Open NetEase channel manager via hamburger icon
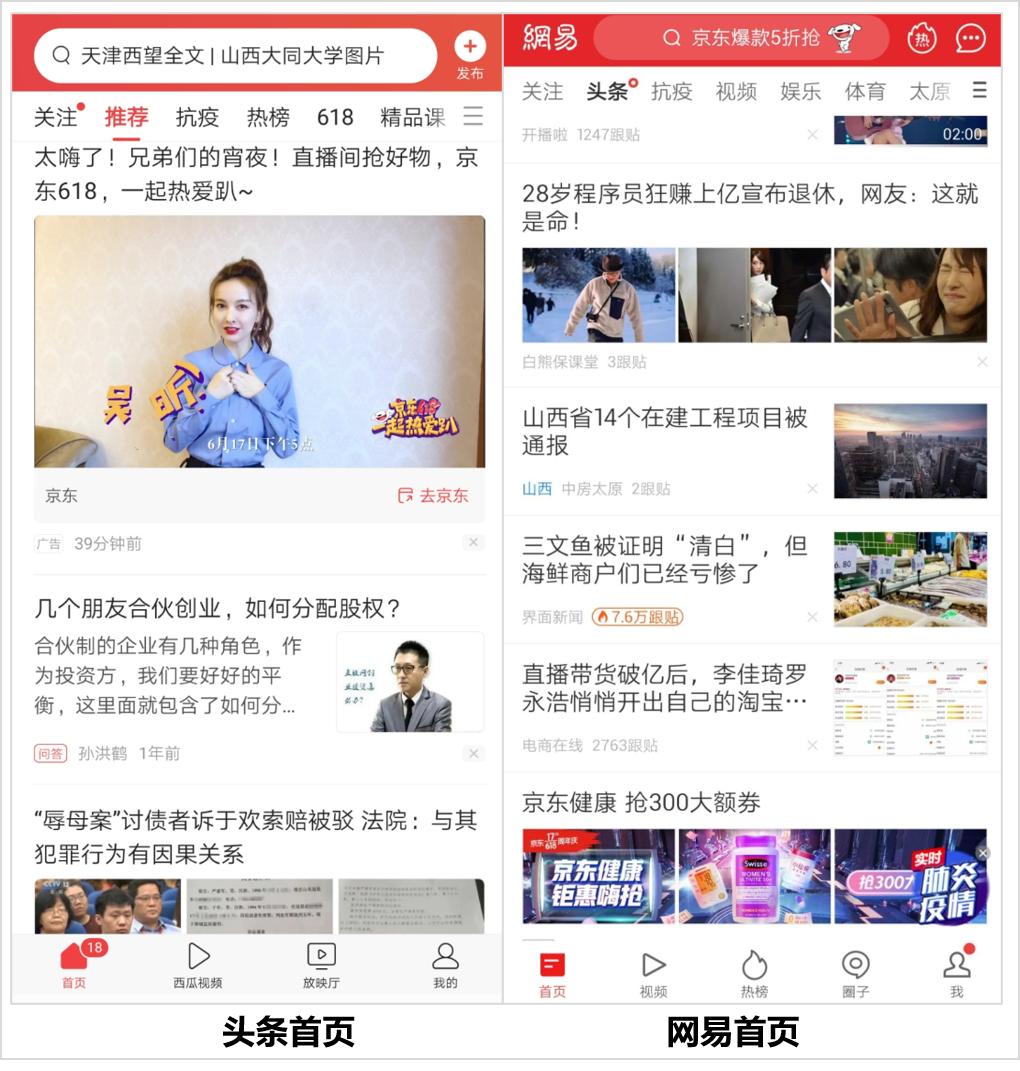 (978, 91)
